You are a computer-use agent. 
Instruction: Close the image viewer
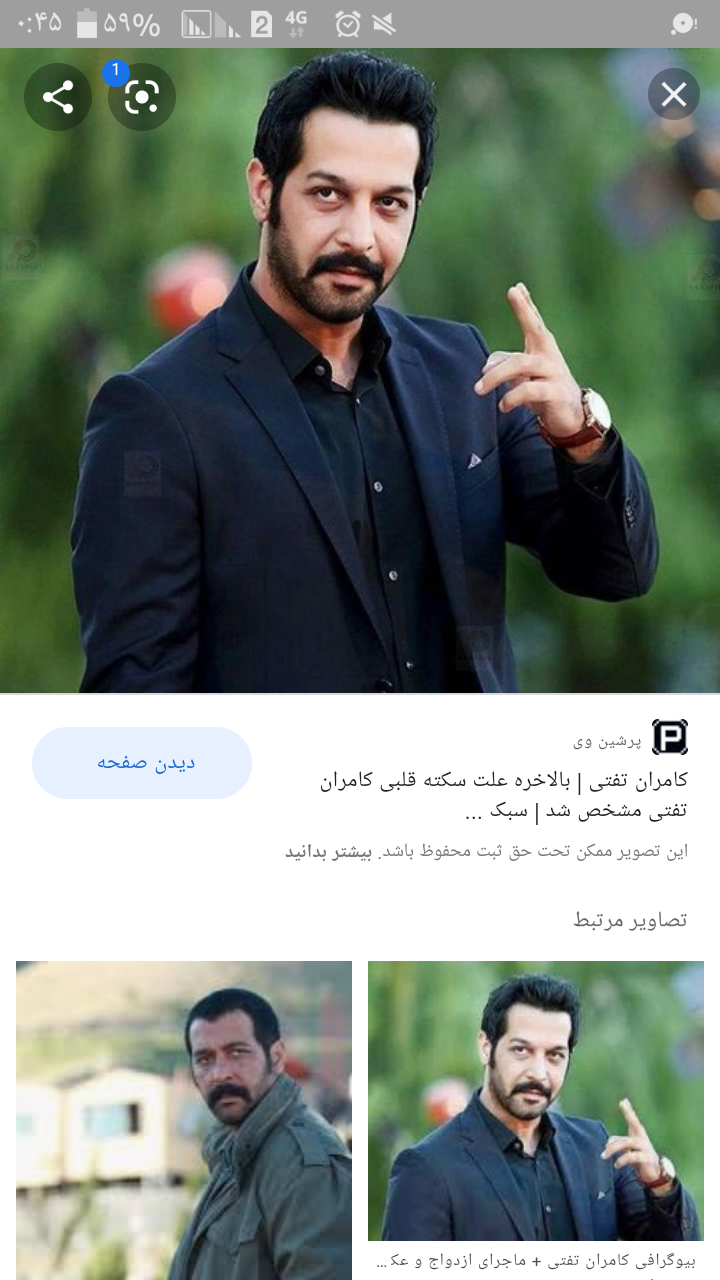674,95
